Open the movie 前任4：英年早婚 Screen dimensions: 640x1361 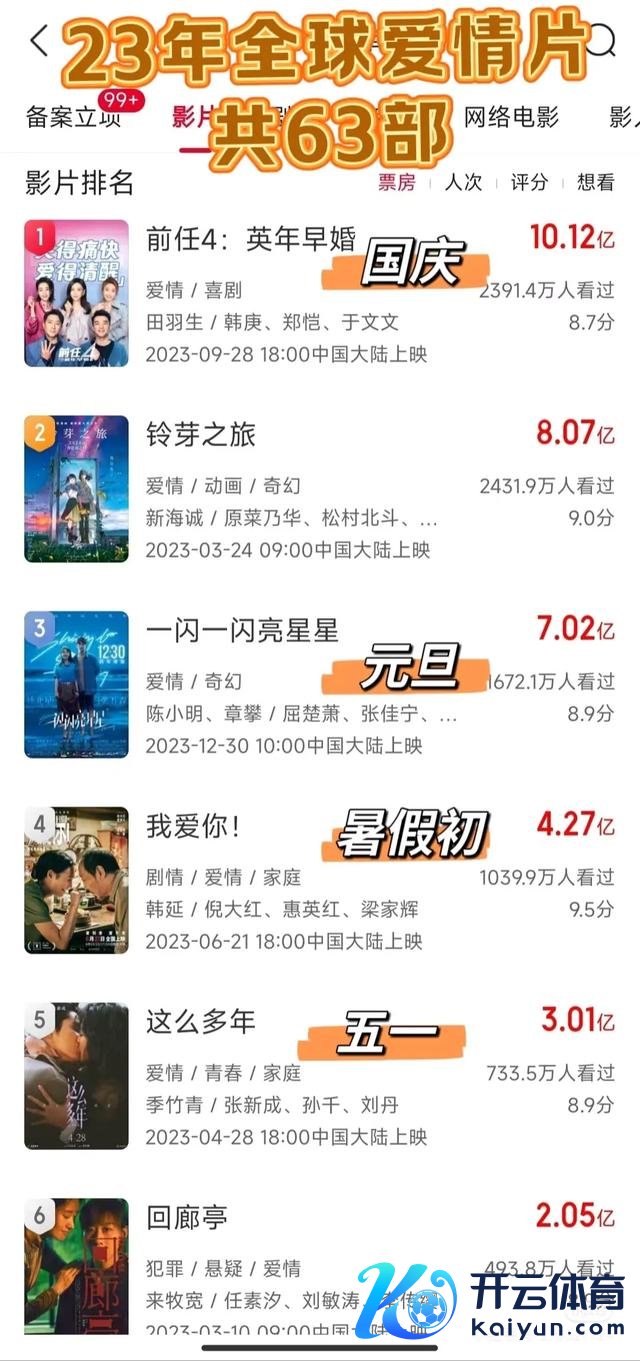250,239
